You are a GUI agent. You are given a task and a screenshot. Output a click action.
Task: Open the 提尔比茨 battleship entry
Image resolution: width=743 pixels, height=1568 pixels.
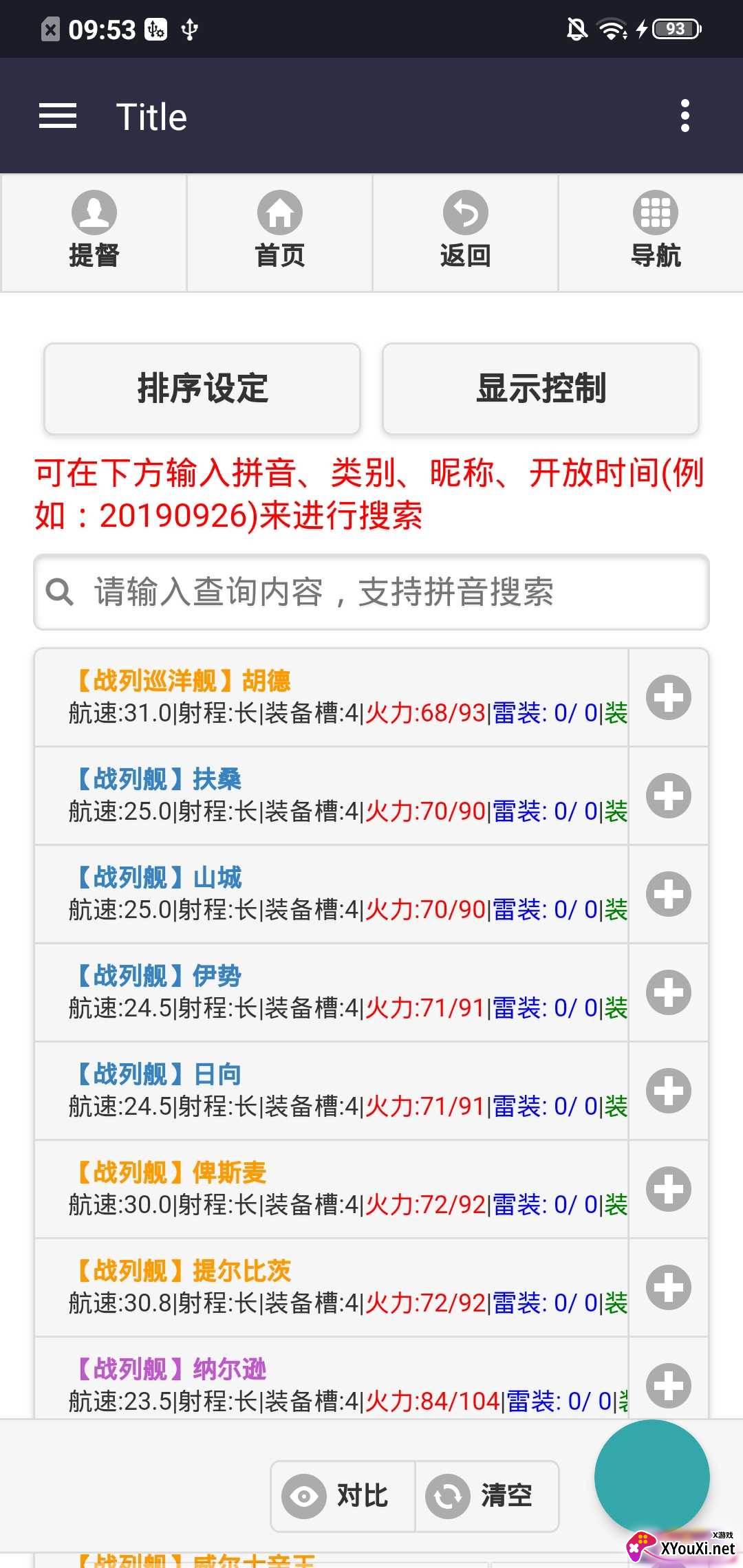(330, 1287)
